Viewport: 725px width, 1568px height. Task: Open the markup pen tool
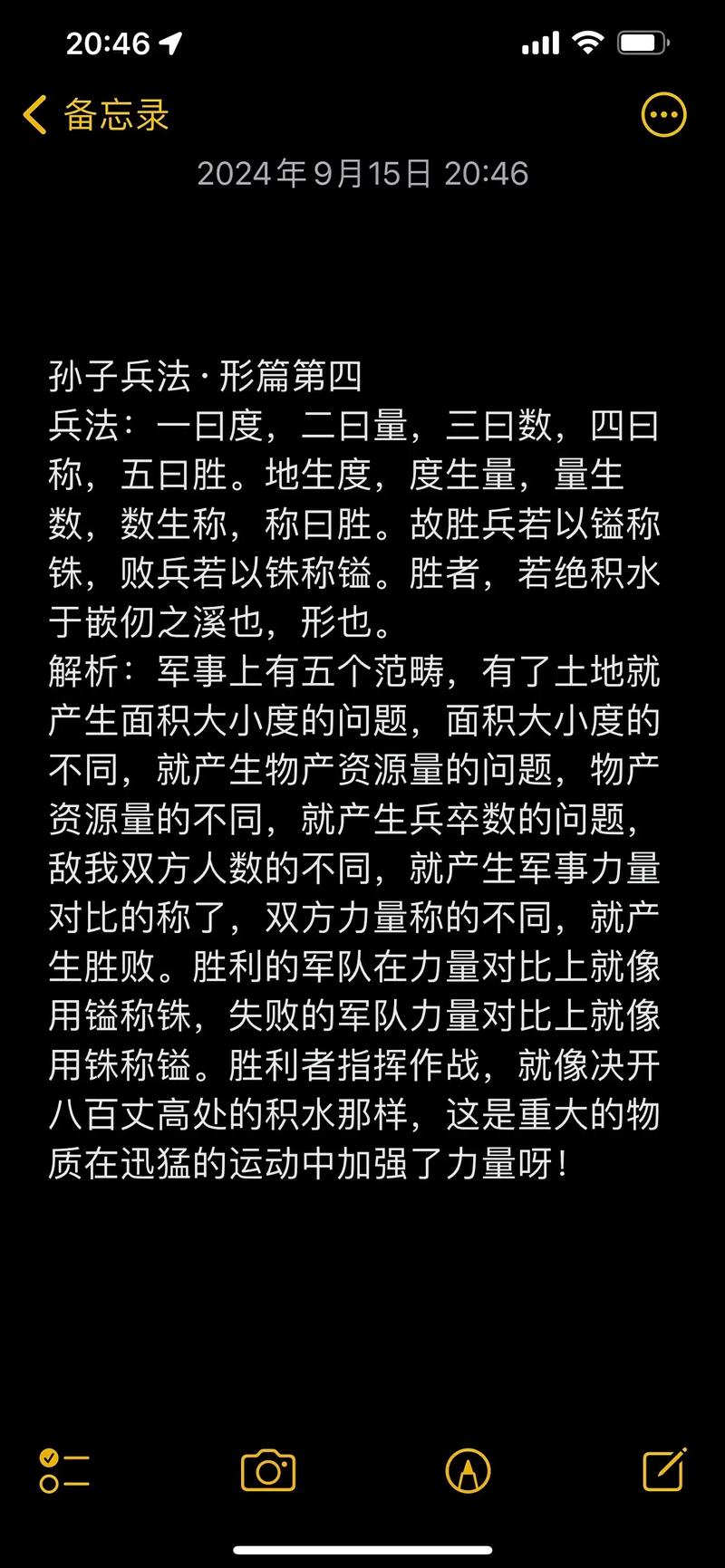[x=468, y=1470]
